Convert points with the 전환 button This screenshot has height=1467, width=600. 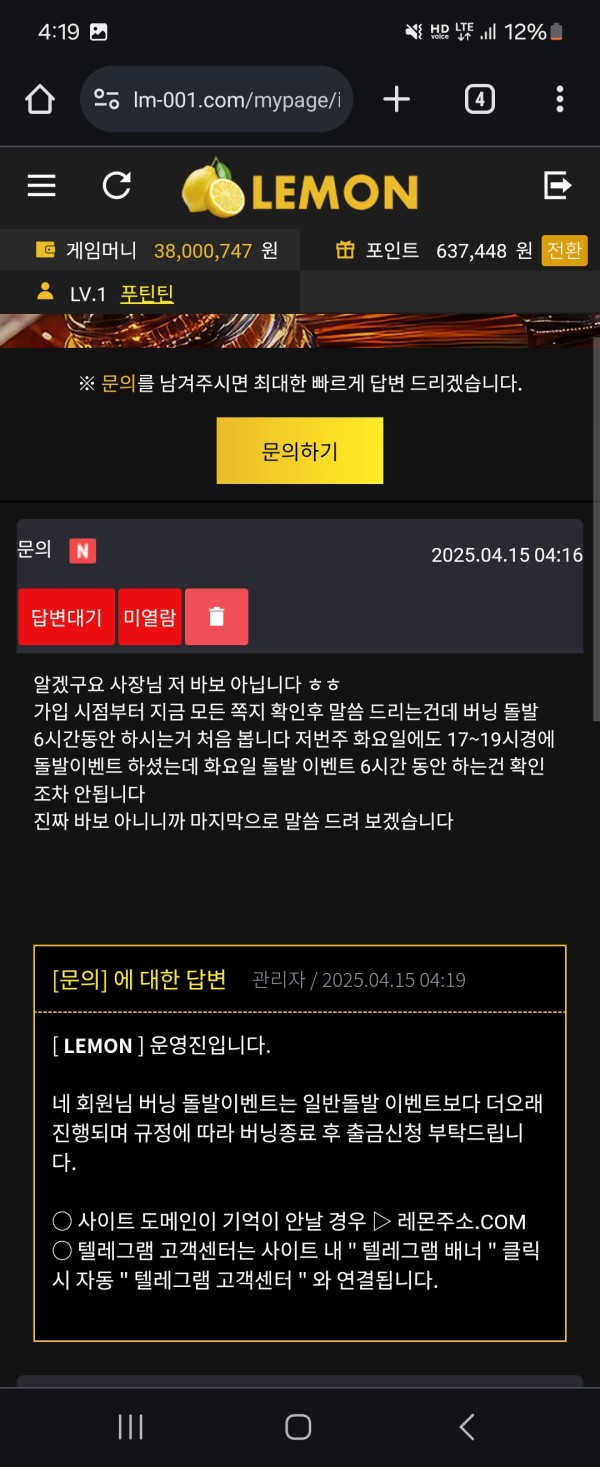(564, 251)
